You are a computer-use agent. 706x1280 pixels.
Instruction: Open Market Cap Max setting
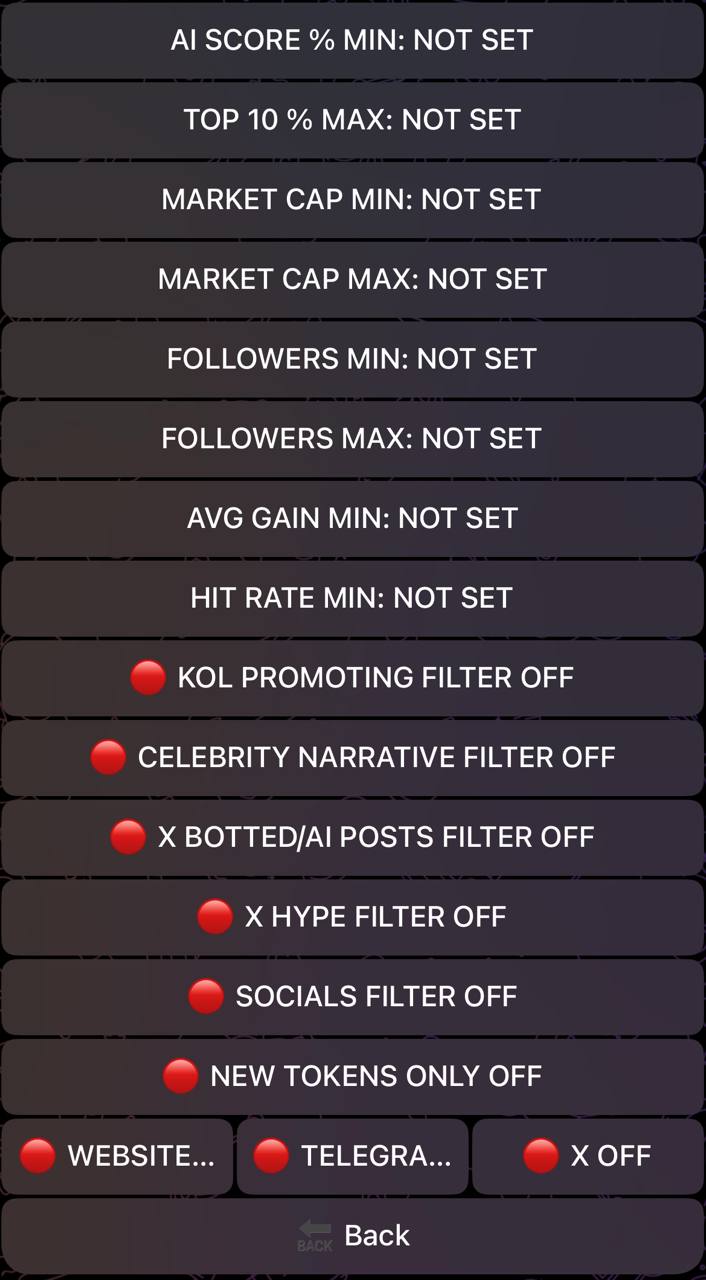click(x=352, y=279)
